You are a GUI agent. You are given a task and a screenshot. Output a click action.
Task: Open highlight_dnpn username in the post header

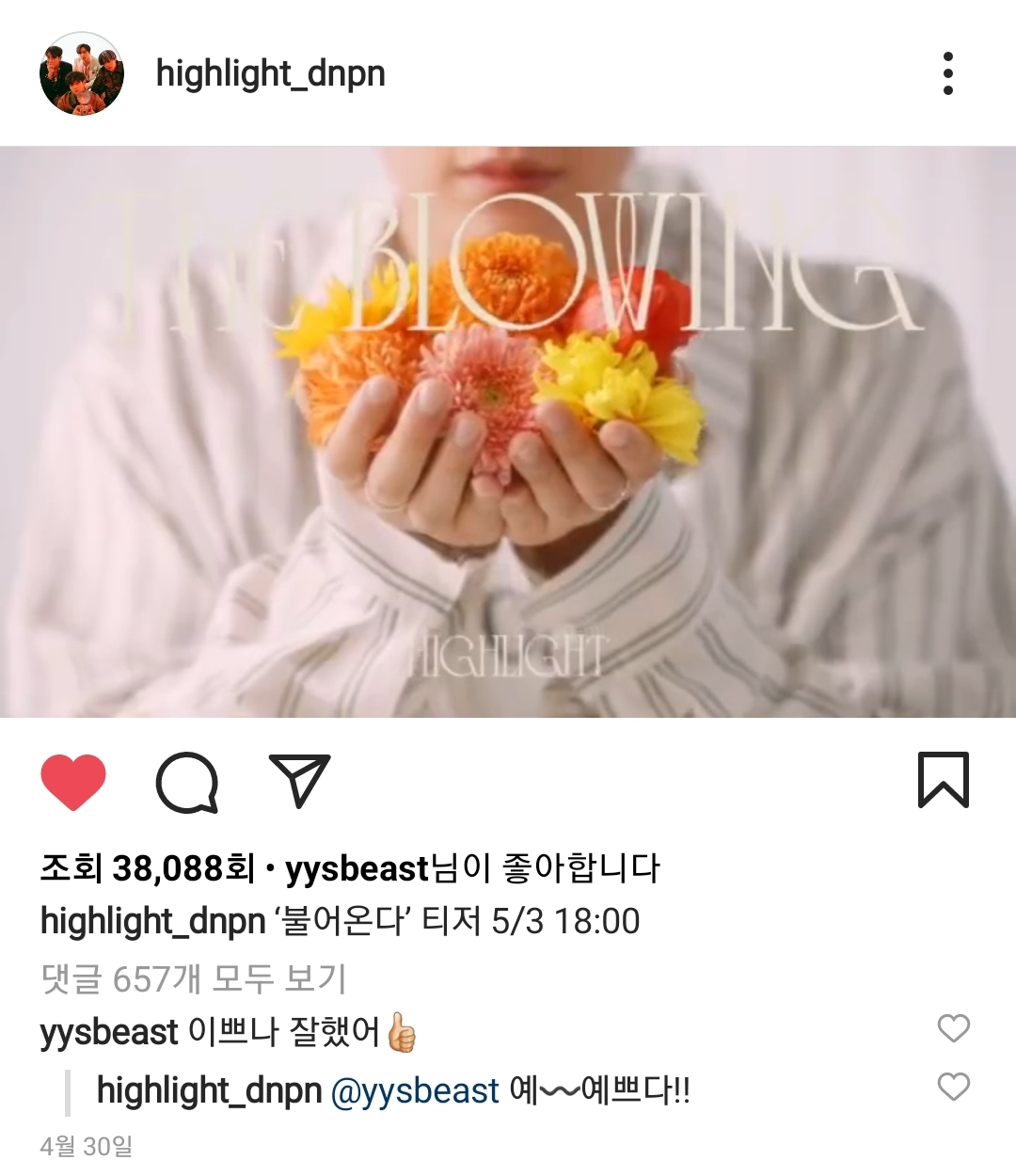[x=271, y=73]
